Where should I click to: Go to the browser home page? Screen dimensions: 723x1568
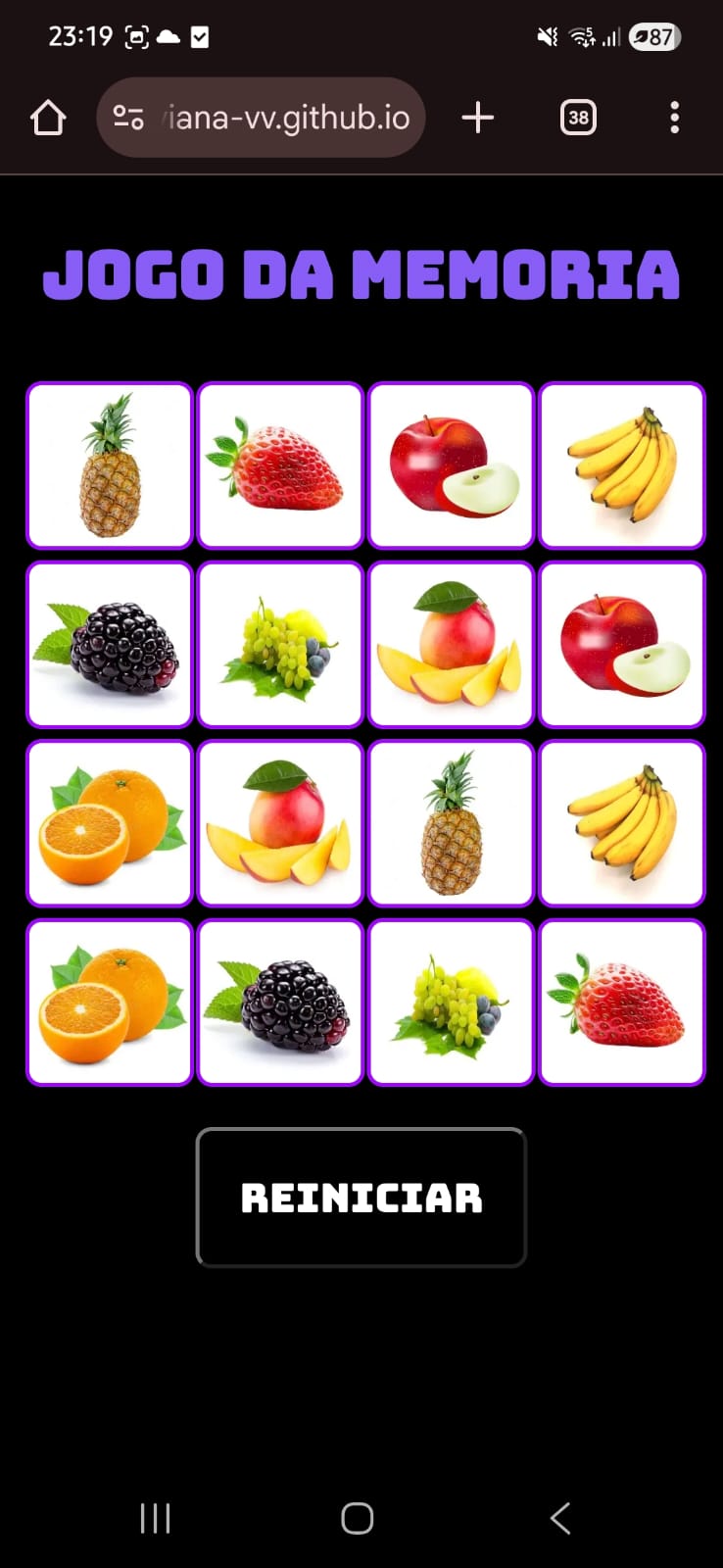point(48,119)
